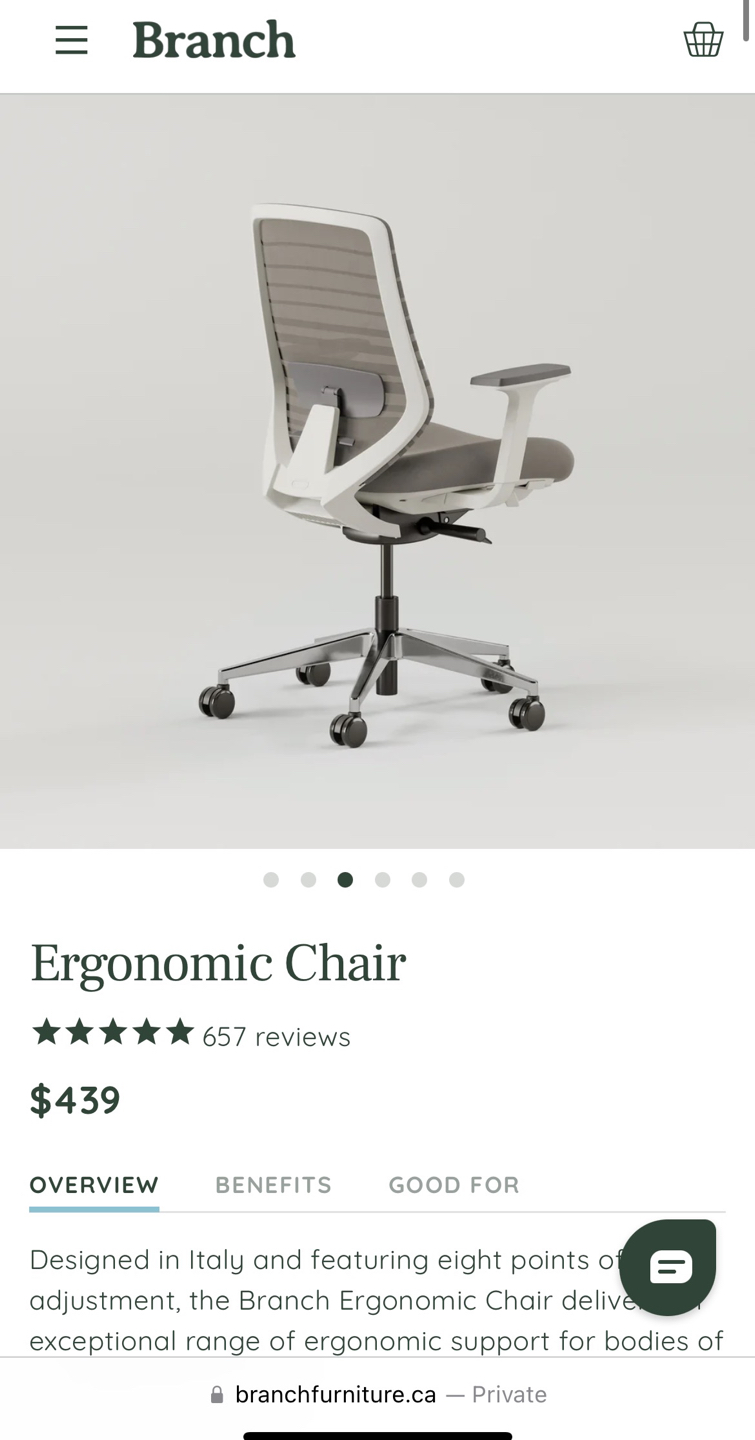Open the shopping basket

tap(703, 40)
